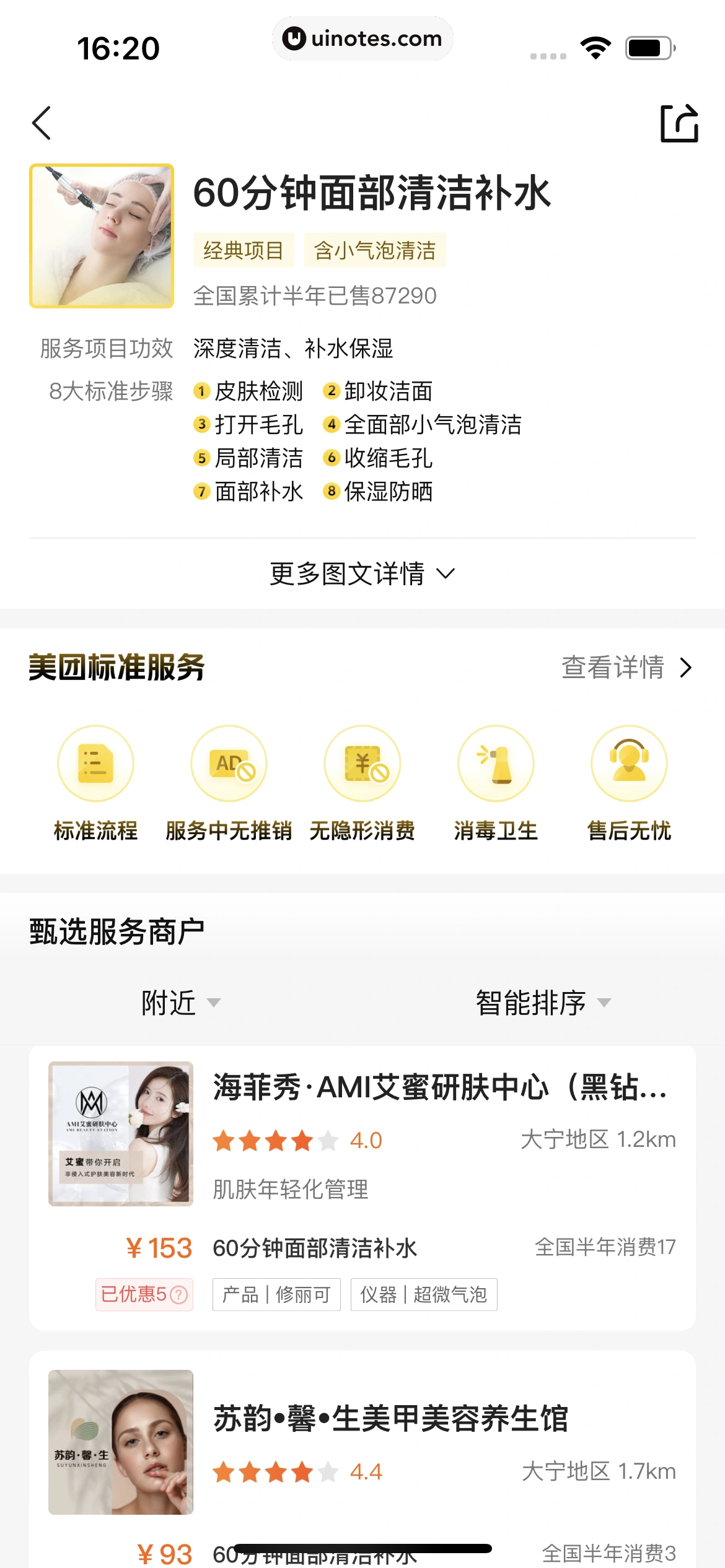Tap the share icon at top right
This screenshot has width=725, height=1568.
coord(679,123)
